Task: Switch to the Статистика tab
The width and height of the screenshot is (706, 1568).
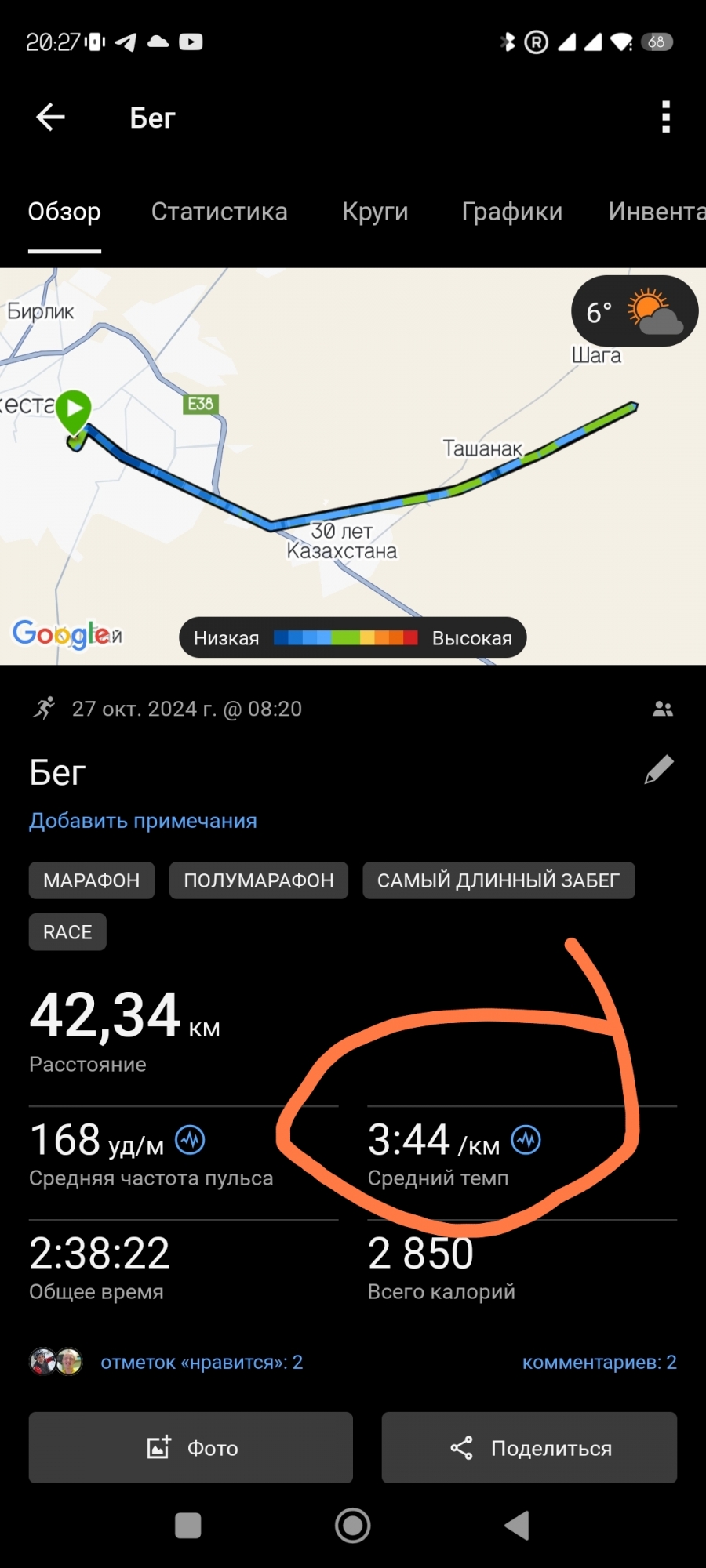Action: click(x=219, y=212)
